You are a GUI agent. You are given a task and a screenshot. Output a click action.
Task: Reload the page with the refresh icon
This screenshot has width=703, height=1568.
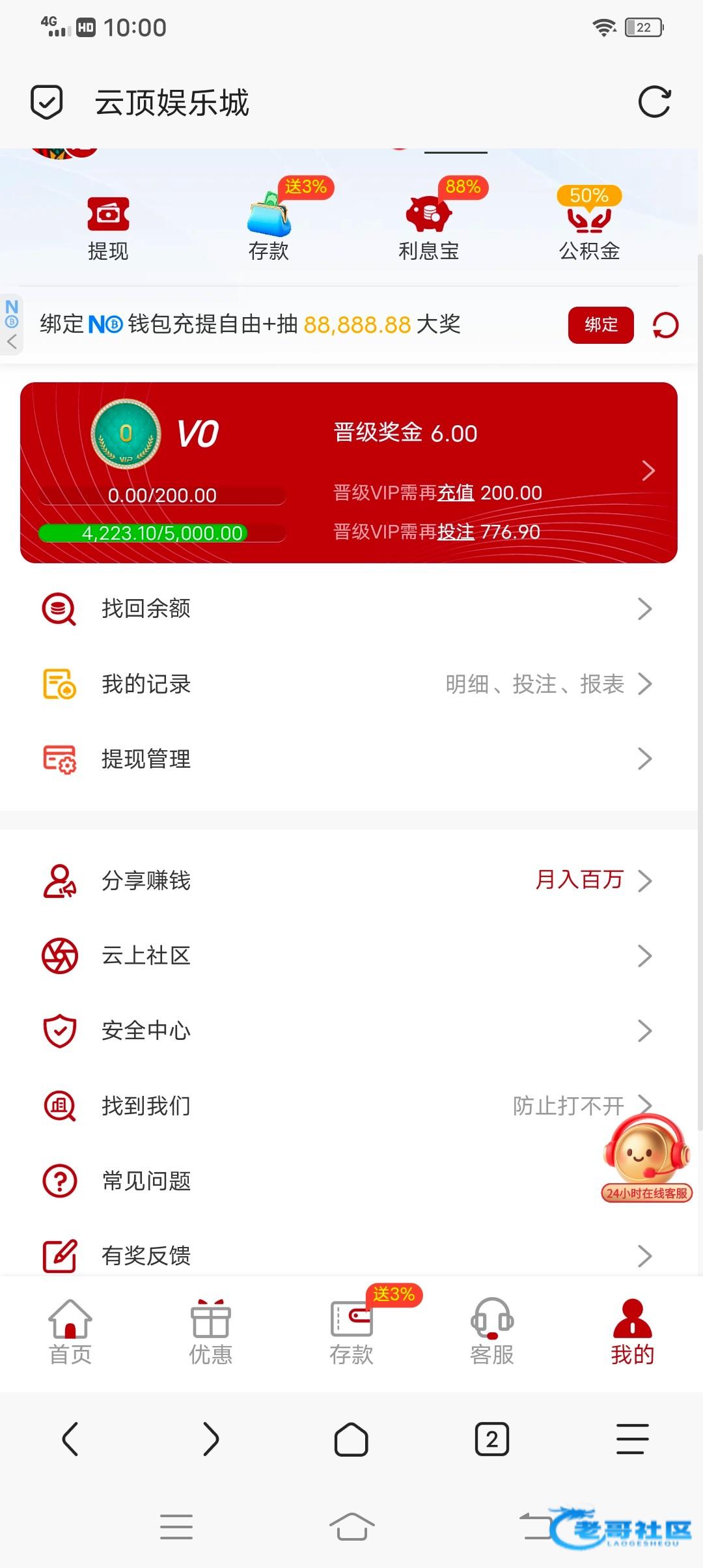point(654,102)
